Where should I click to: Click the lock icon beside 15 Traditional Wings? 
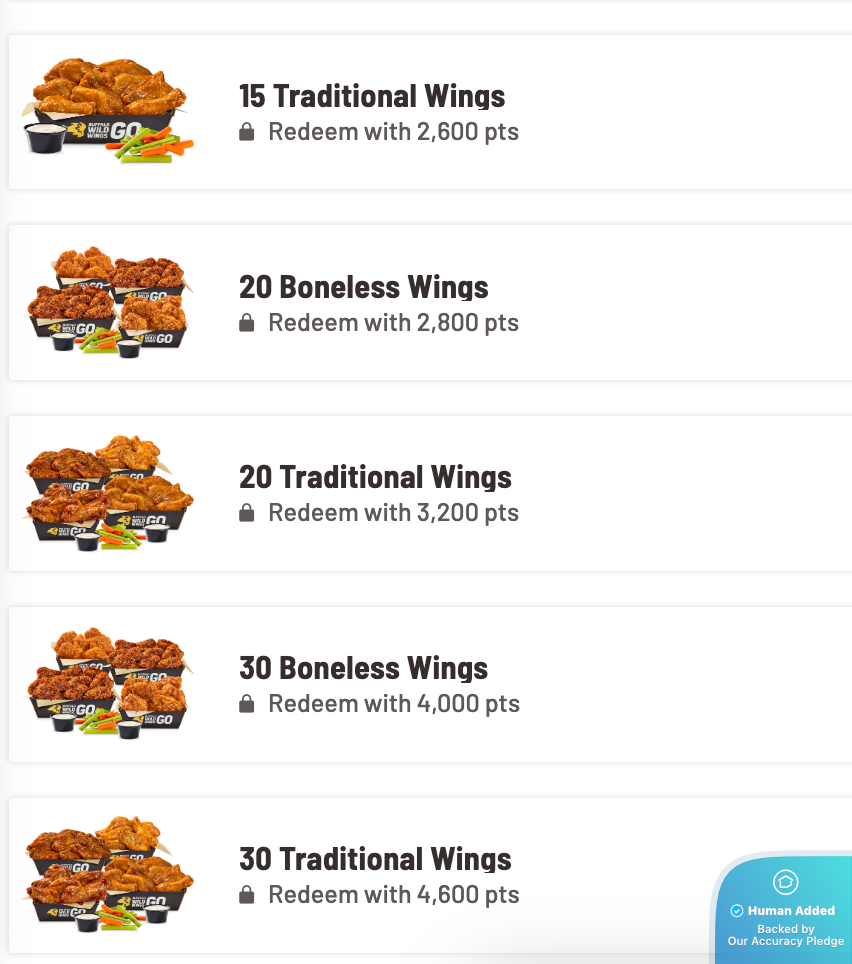click(246, 131)
